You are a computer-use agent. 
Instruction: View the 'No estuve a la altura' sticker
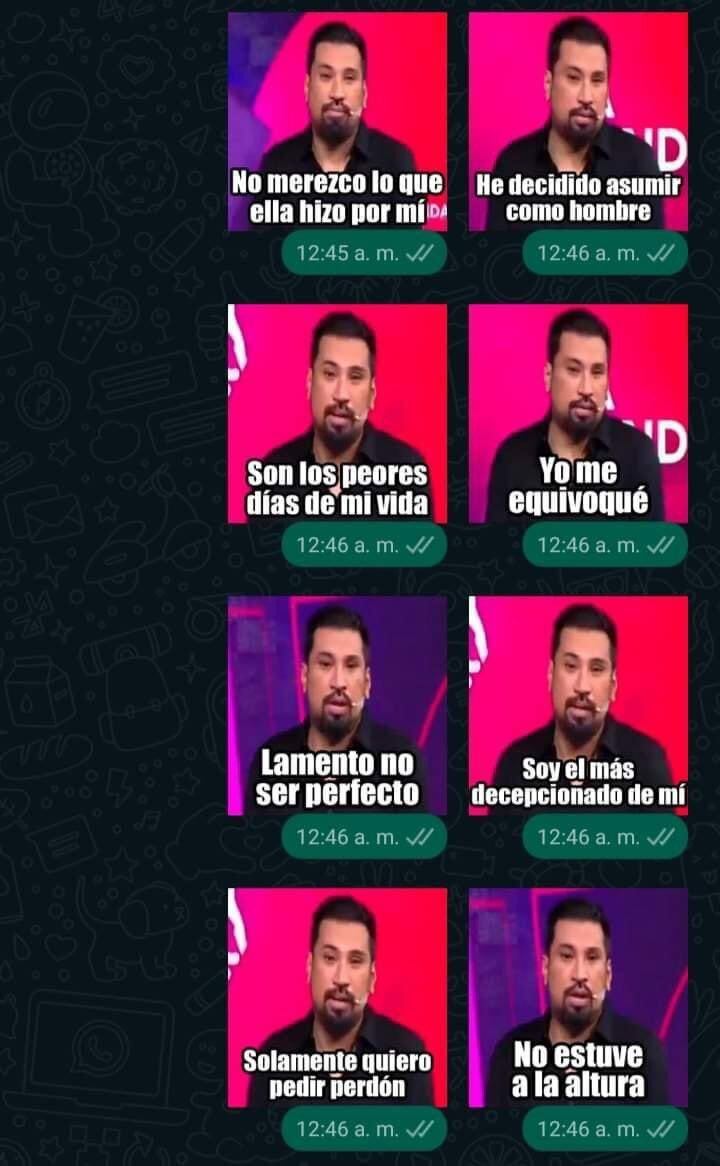(578, 997)
